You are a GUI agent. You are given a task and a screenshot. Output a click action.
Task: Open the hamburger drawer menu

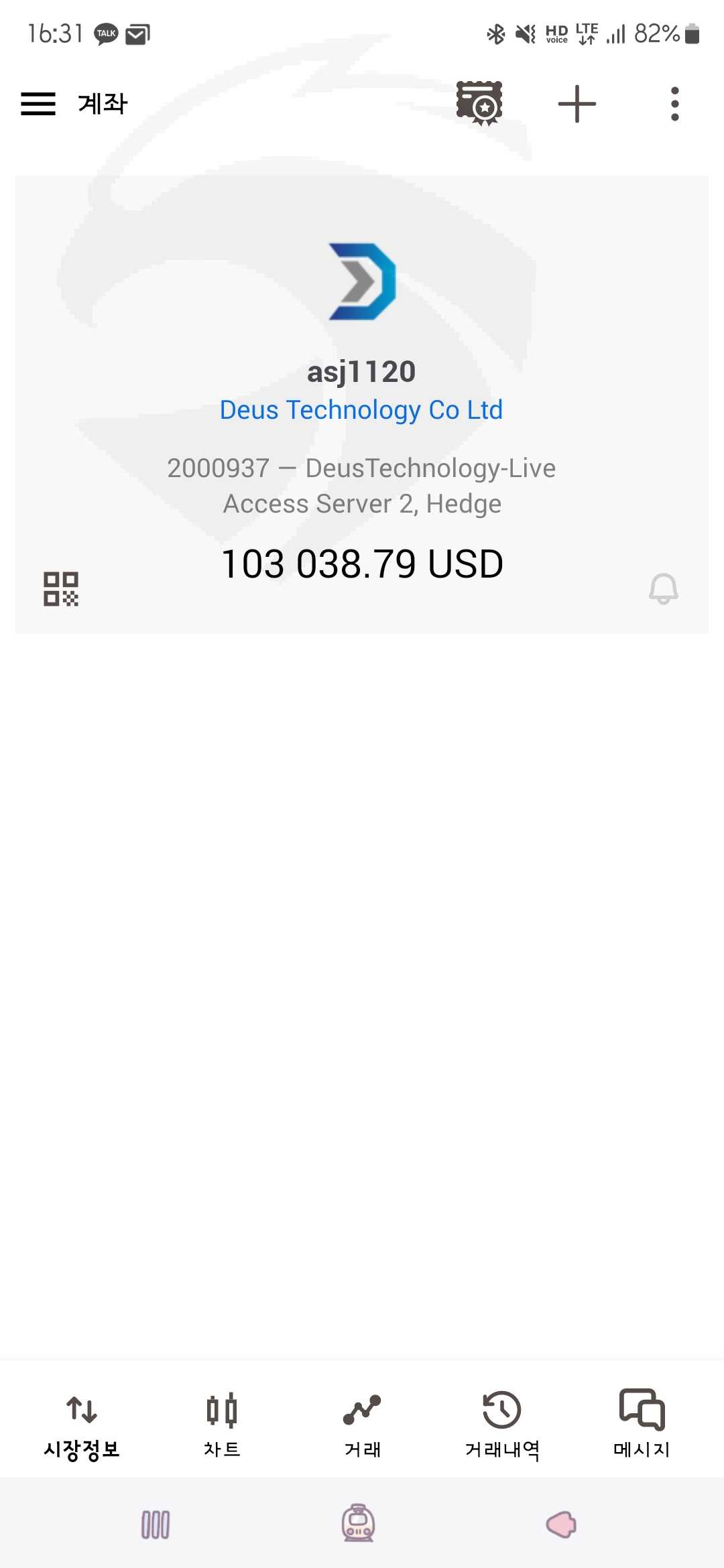pos(38,104)
